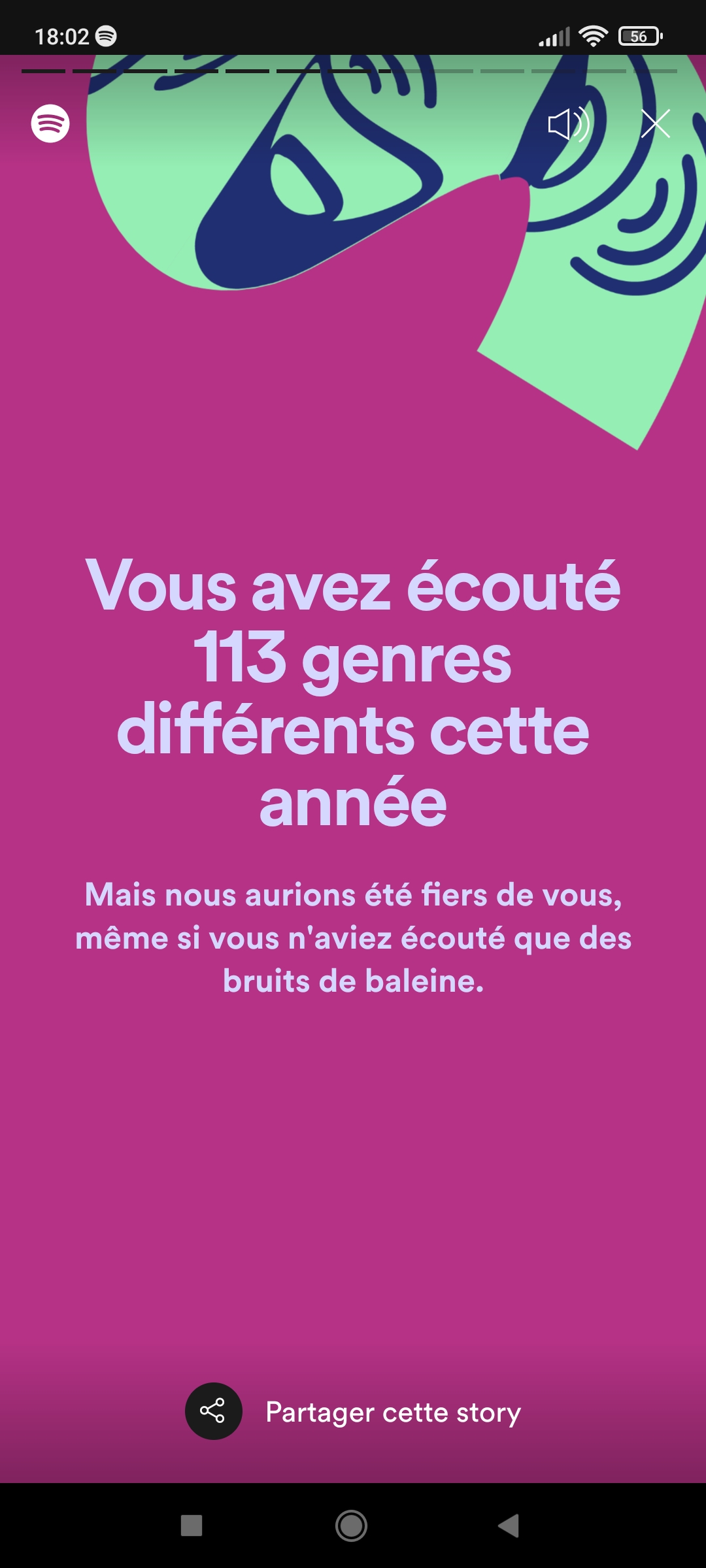Tap Partager cette story button

[353, 1411]
